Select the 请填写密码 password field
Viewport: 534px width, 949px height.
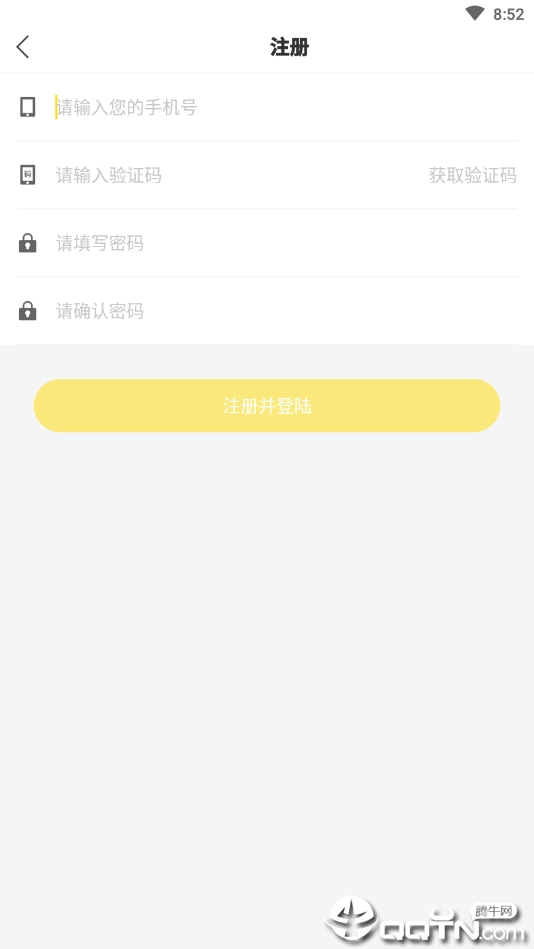pyautogui.click(x=286, y=243)
